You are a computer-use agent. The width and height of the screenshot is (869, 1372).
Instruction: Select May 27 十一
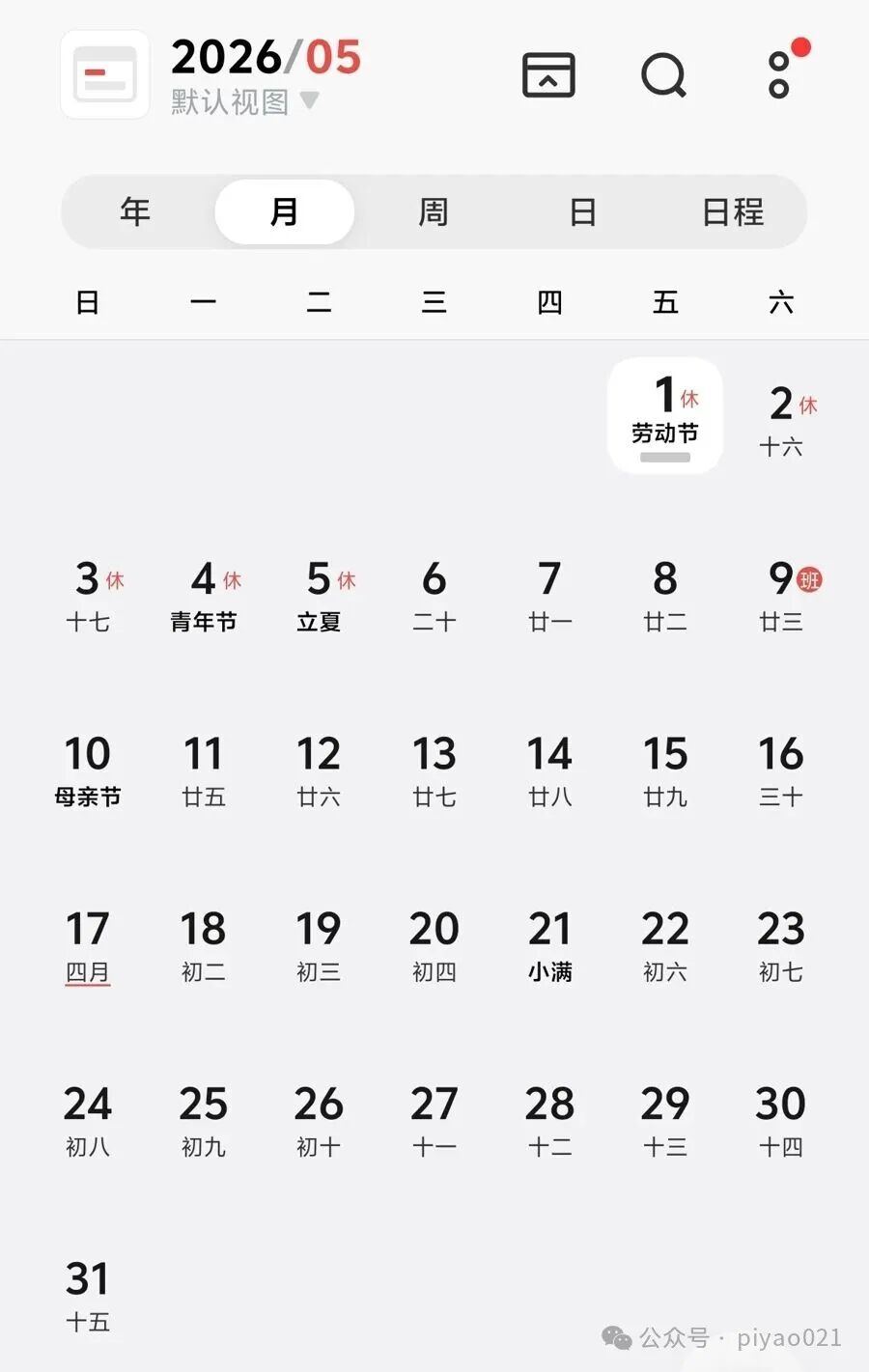click(434, 1121)
